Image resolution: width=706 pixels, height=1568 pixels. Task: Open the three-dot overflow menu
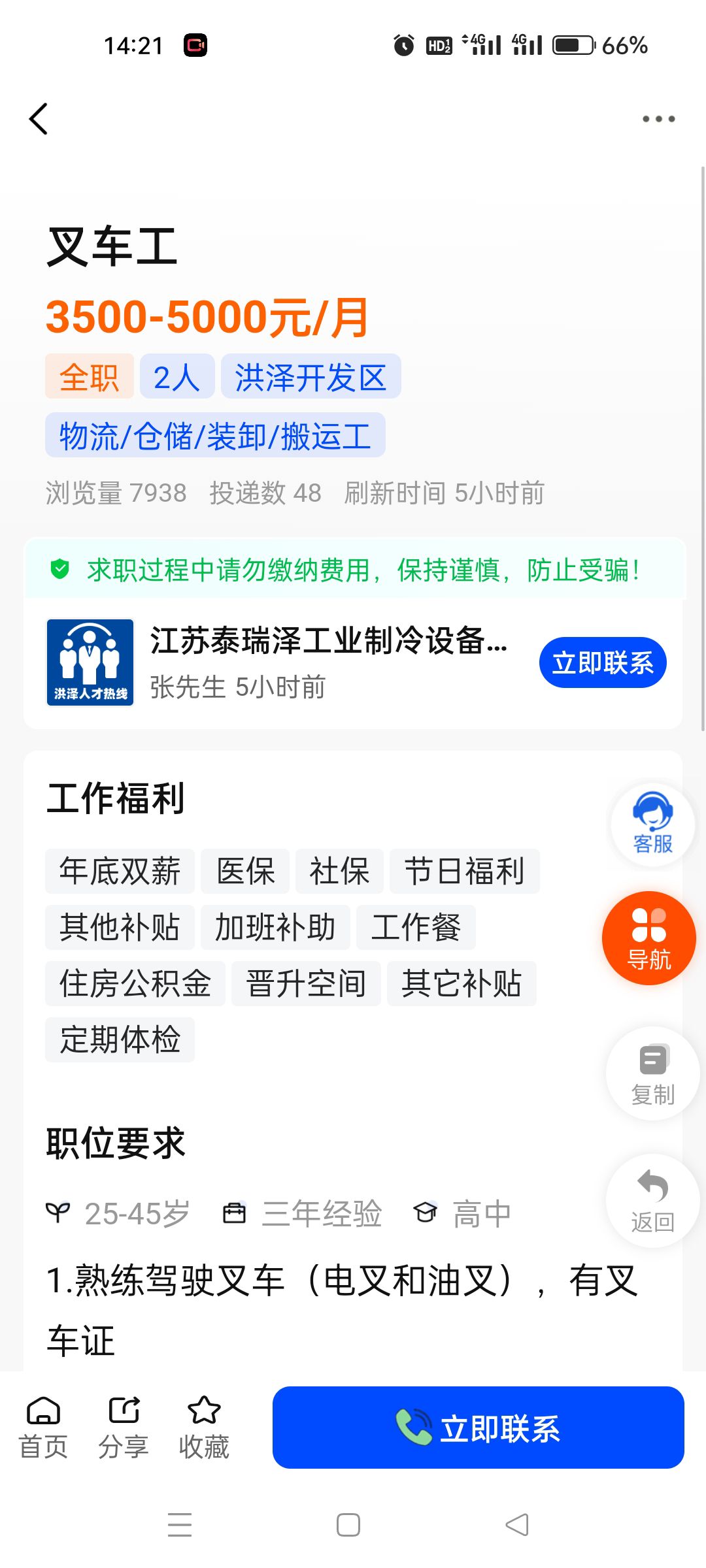[658, 119]
